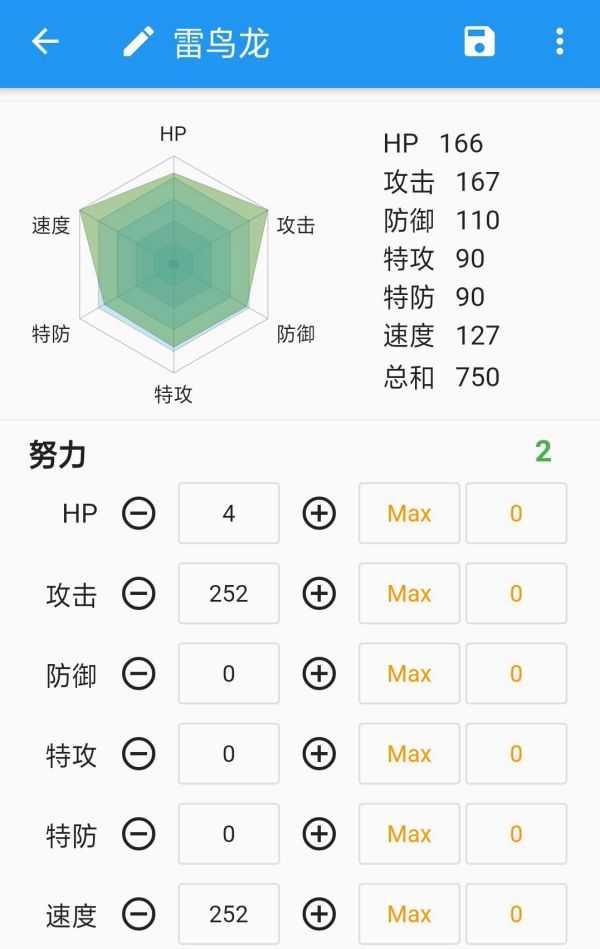
Task: Max out 防御 effort
Action: pyautogui.click(x=409, y=673)
